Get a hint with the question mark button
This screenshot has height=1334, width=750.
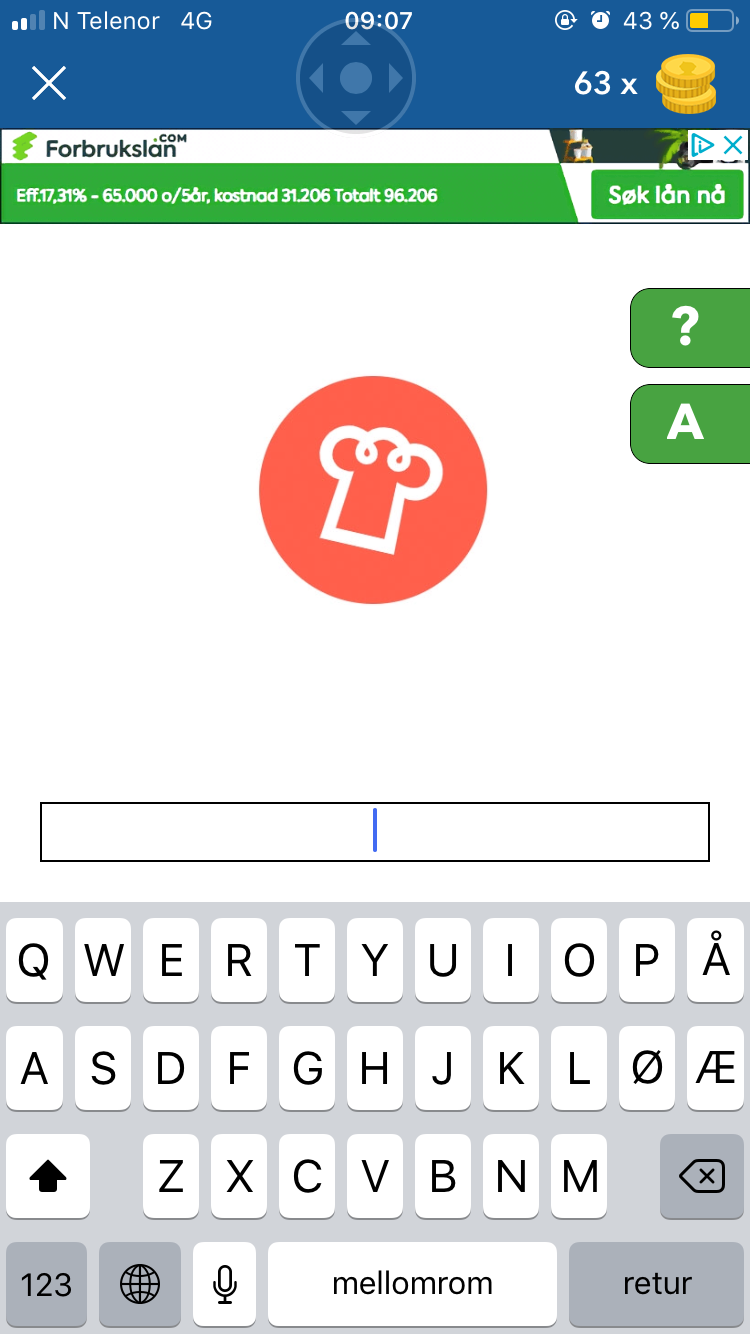[690, 328]
